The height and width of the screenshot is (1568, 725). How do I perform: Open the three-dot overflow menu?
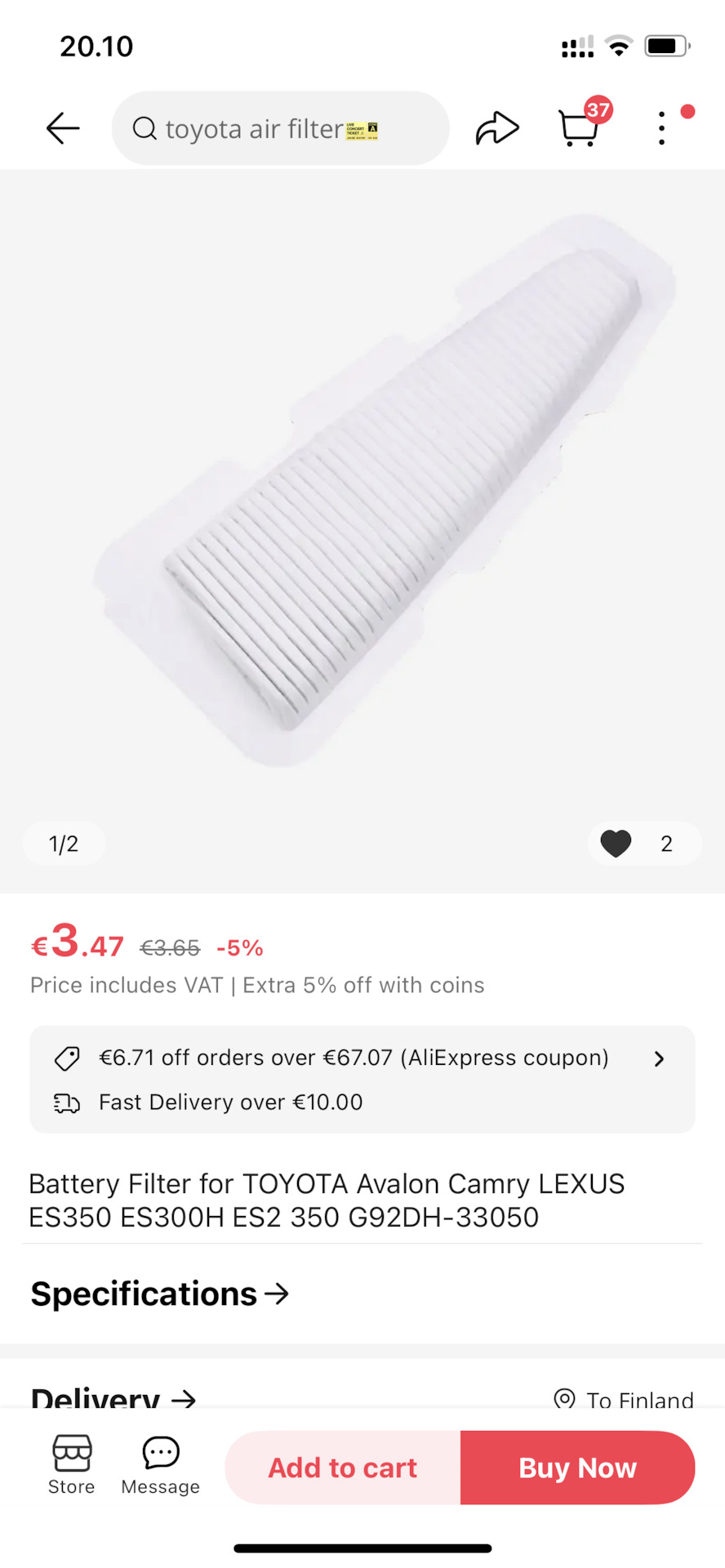click(662, 128)
